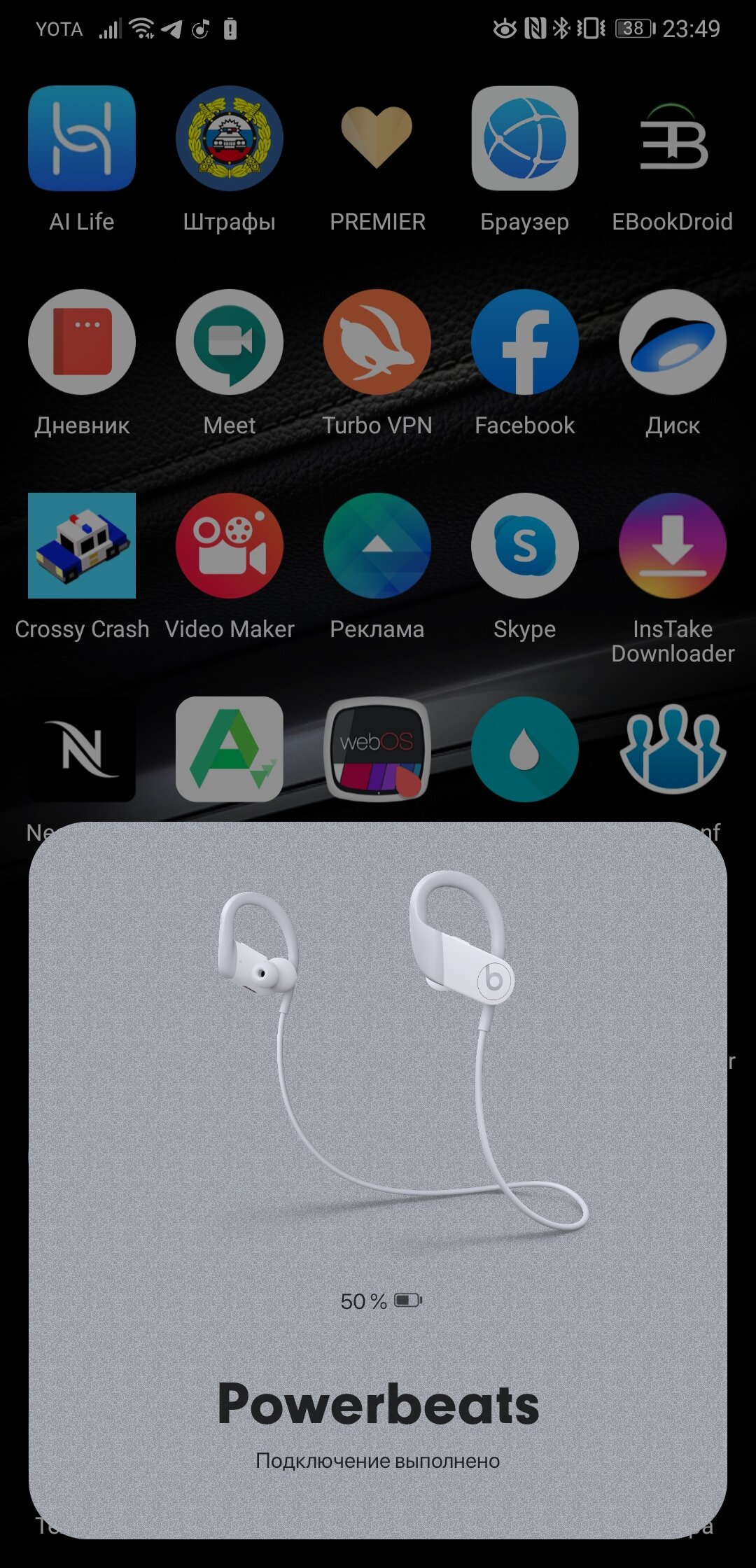Open the webOS app icon

[x=377, y=750]
